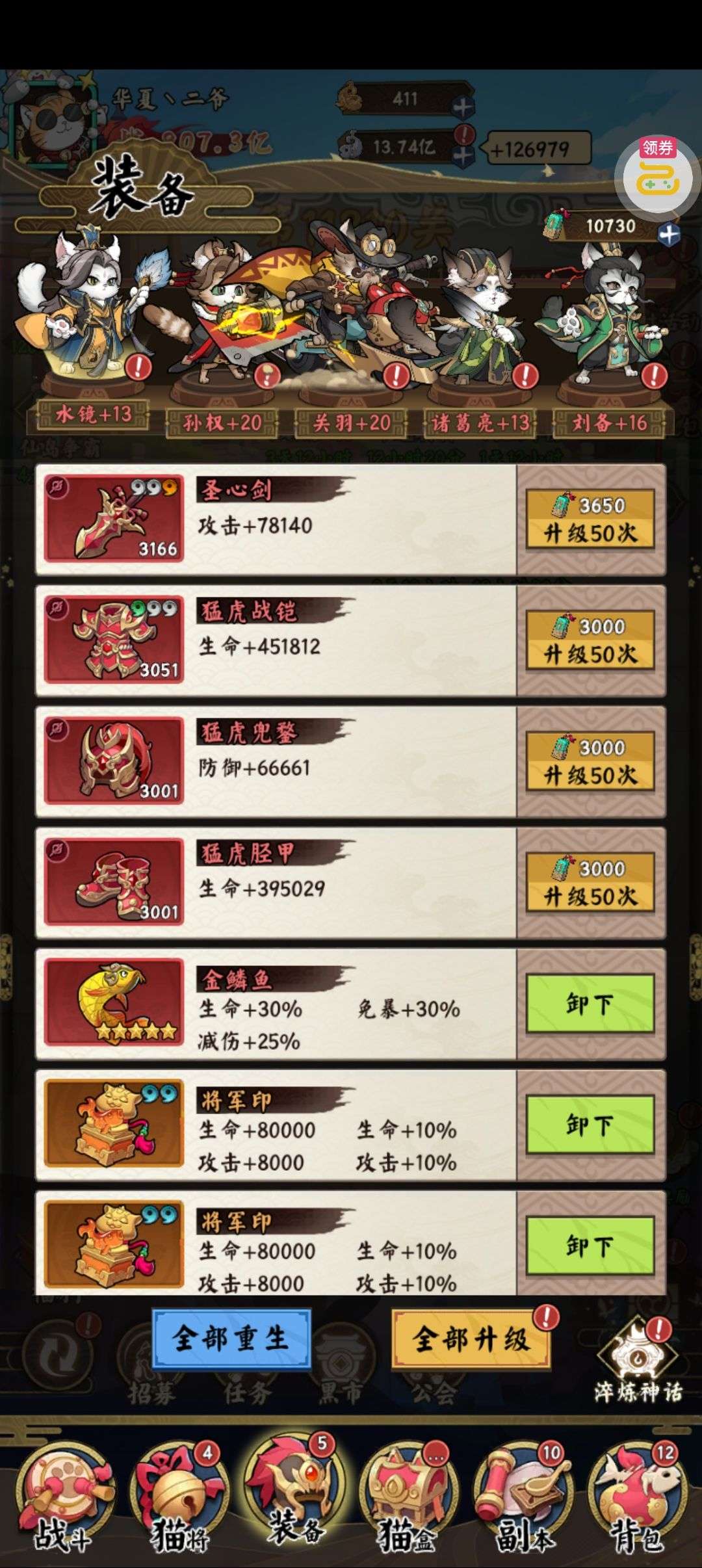Upgrade 猛虎胫甲 50 times
702x1568 pixels.
(x=590, y=883)
